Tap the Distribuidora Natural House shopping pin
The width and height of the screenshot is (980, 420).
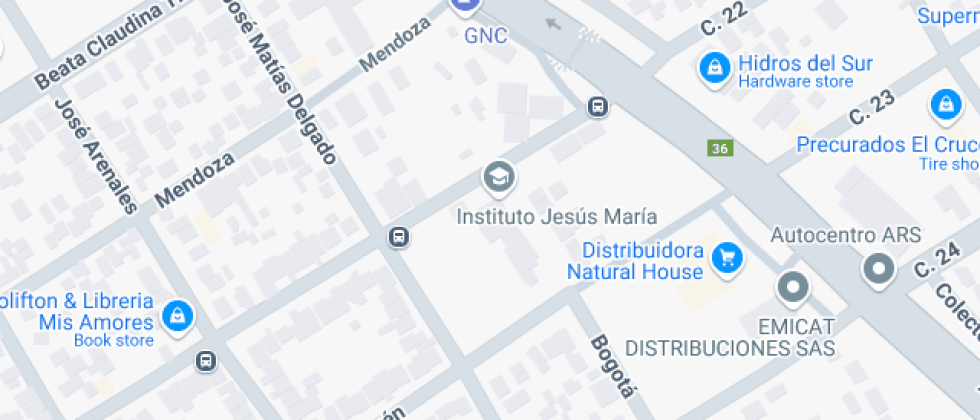point(728,258)
